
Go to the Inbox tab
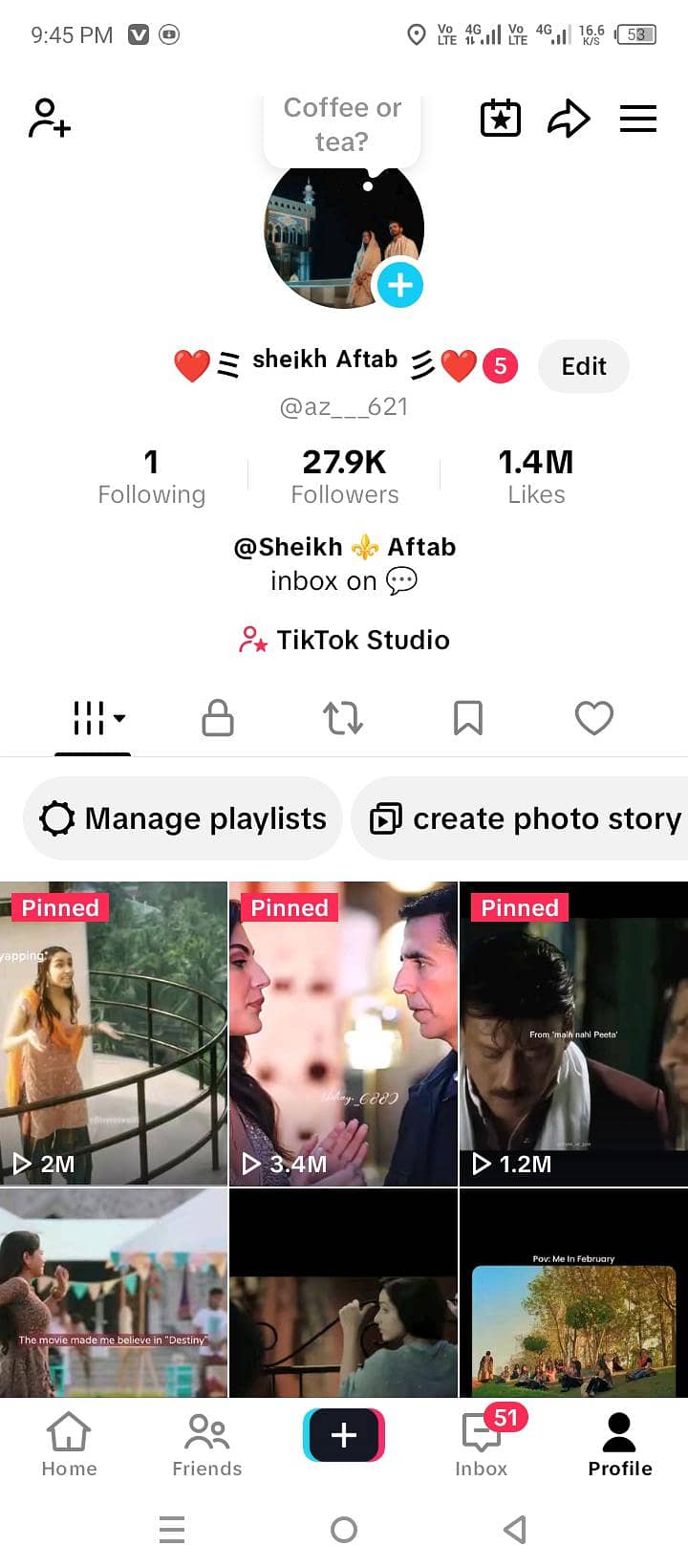482,1444
